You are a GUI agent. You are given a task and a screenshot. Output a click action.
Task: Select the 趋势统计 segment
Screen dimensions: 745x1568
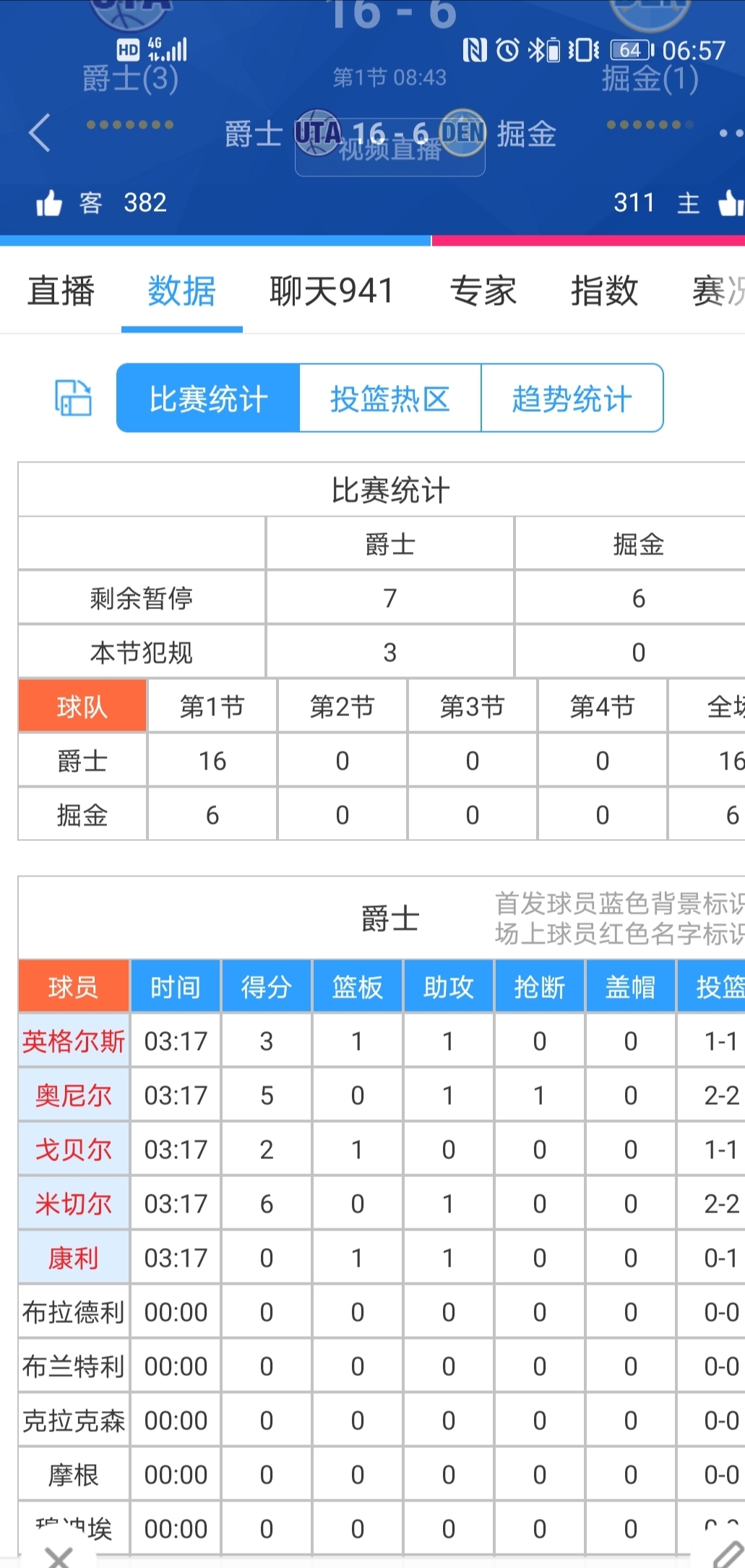(572, 398)
